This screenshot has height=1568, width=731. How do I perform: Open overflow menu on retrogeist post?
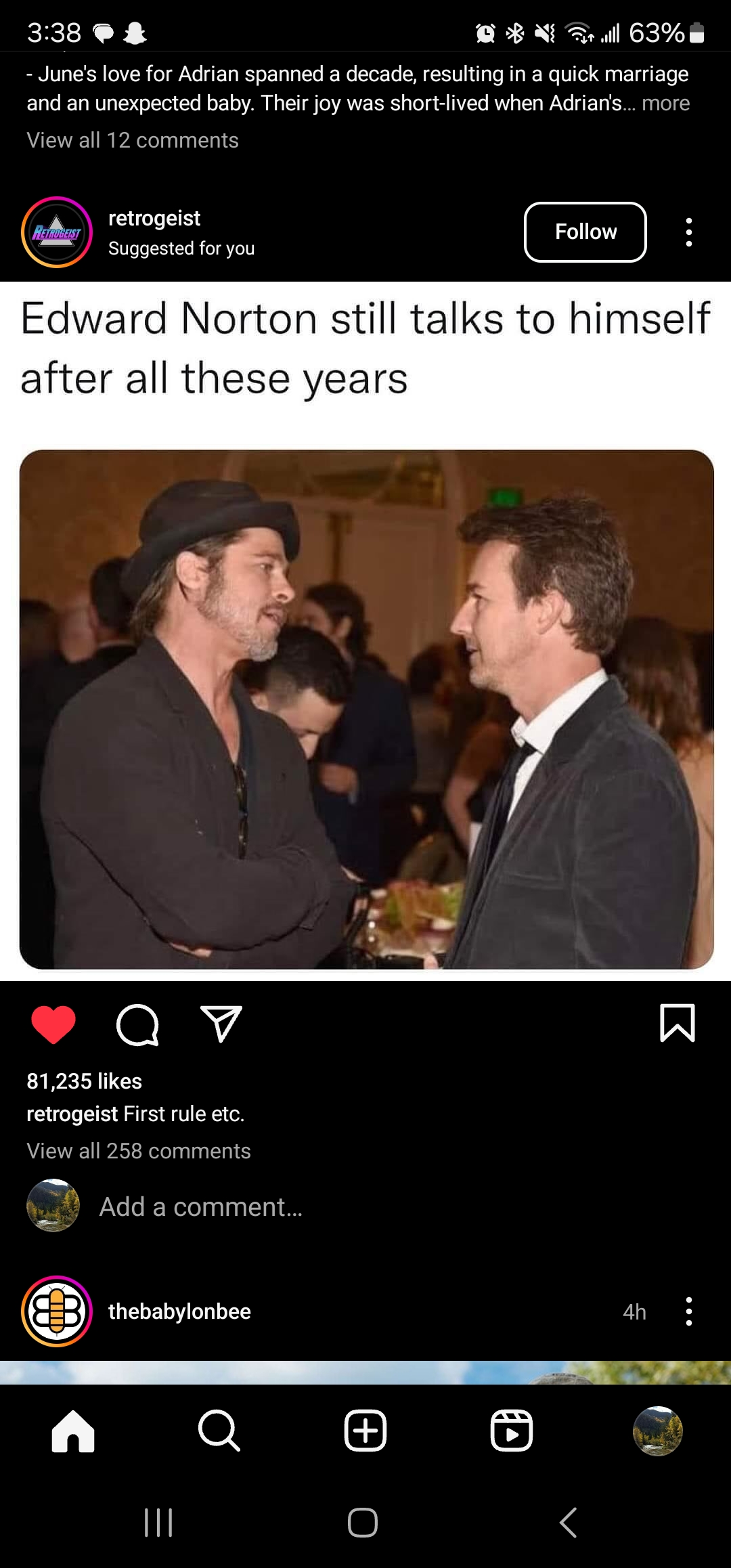click(x=688, y=232)
